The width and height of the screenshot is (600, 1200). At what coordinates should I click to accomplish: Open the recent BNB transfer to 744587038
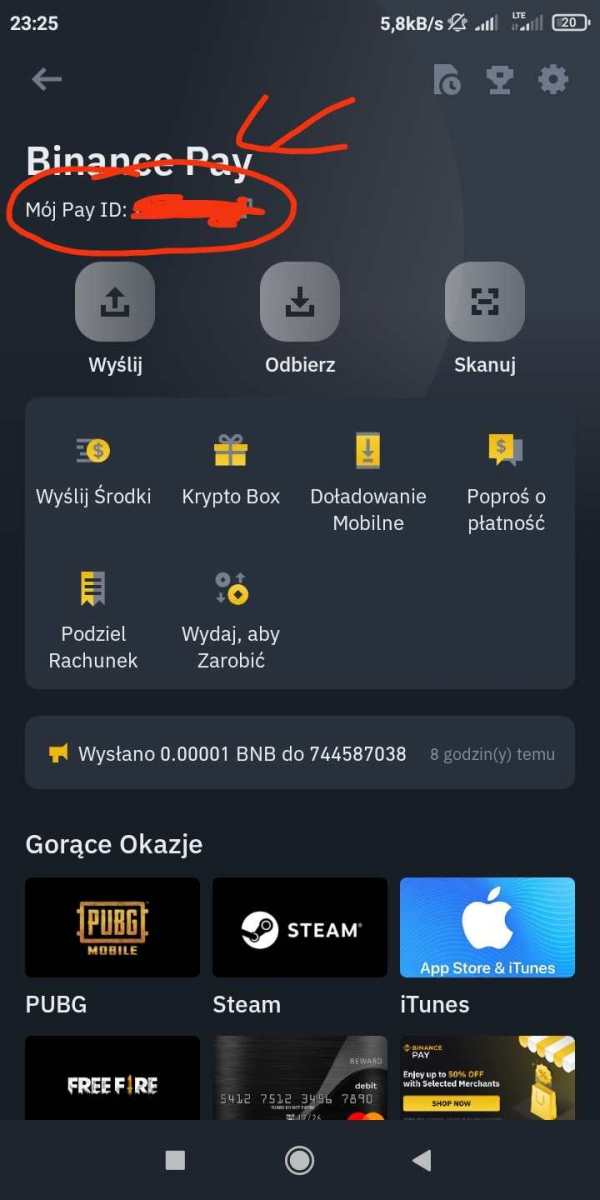300,753
